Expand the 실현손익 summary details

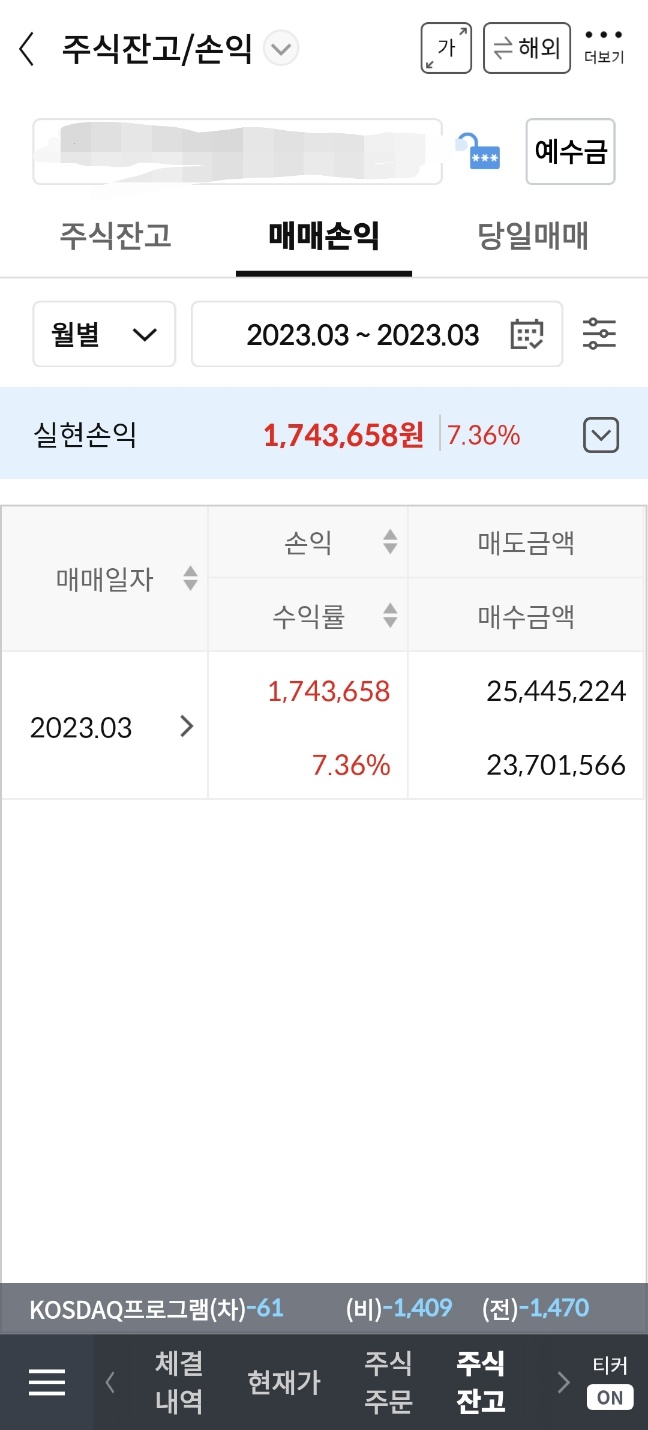click(601, 435)
